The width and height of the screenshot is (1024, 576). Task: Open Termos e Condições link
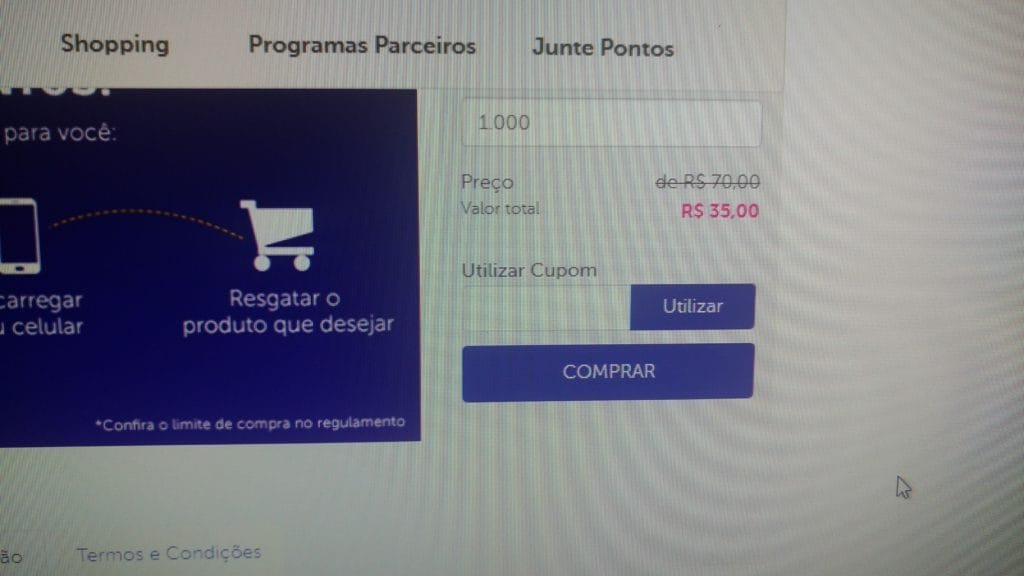click(168, 553)
